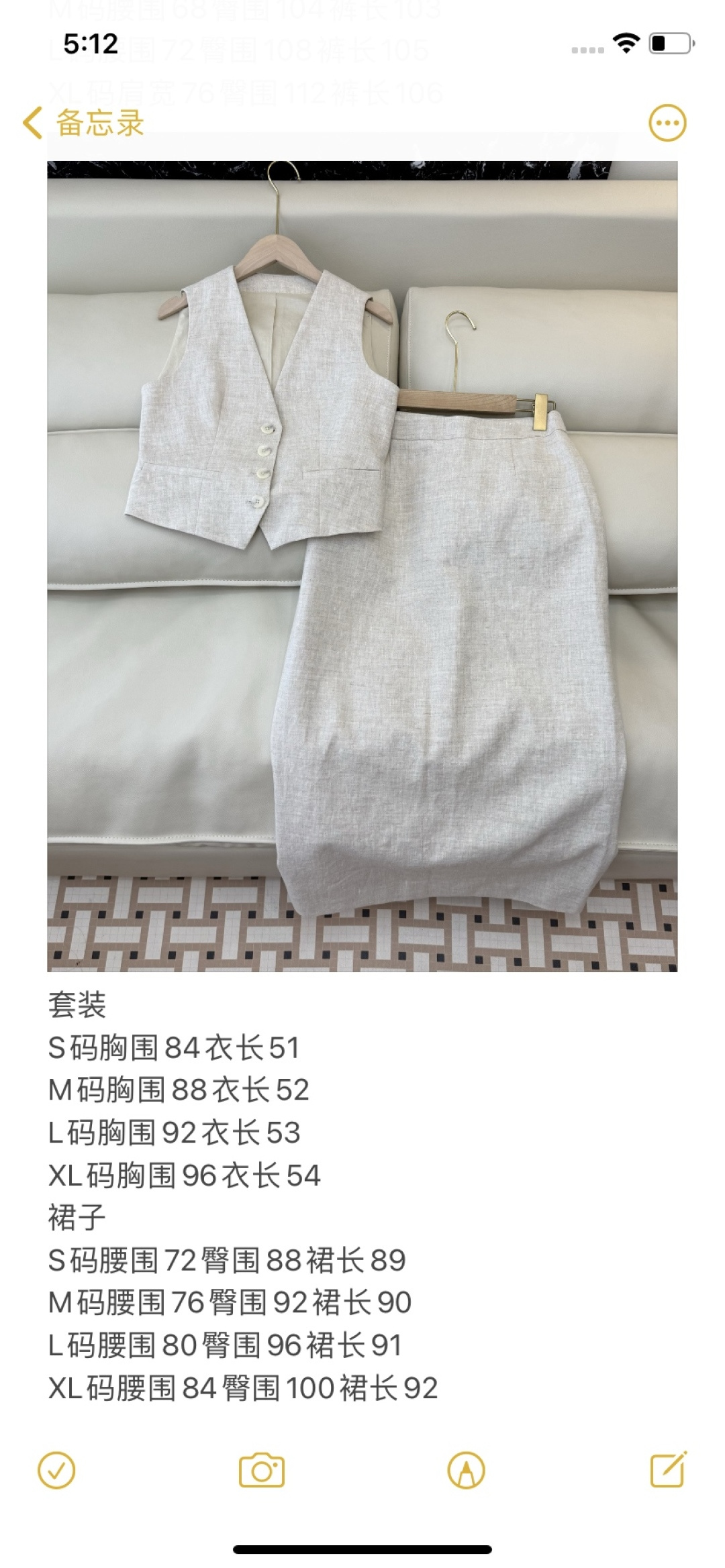This screenshot has width=725, height=1568.
Task: Open the more options ellipsis menu
Action: point(667,123)
